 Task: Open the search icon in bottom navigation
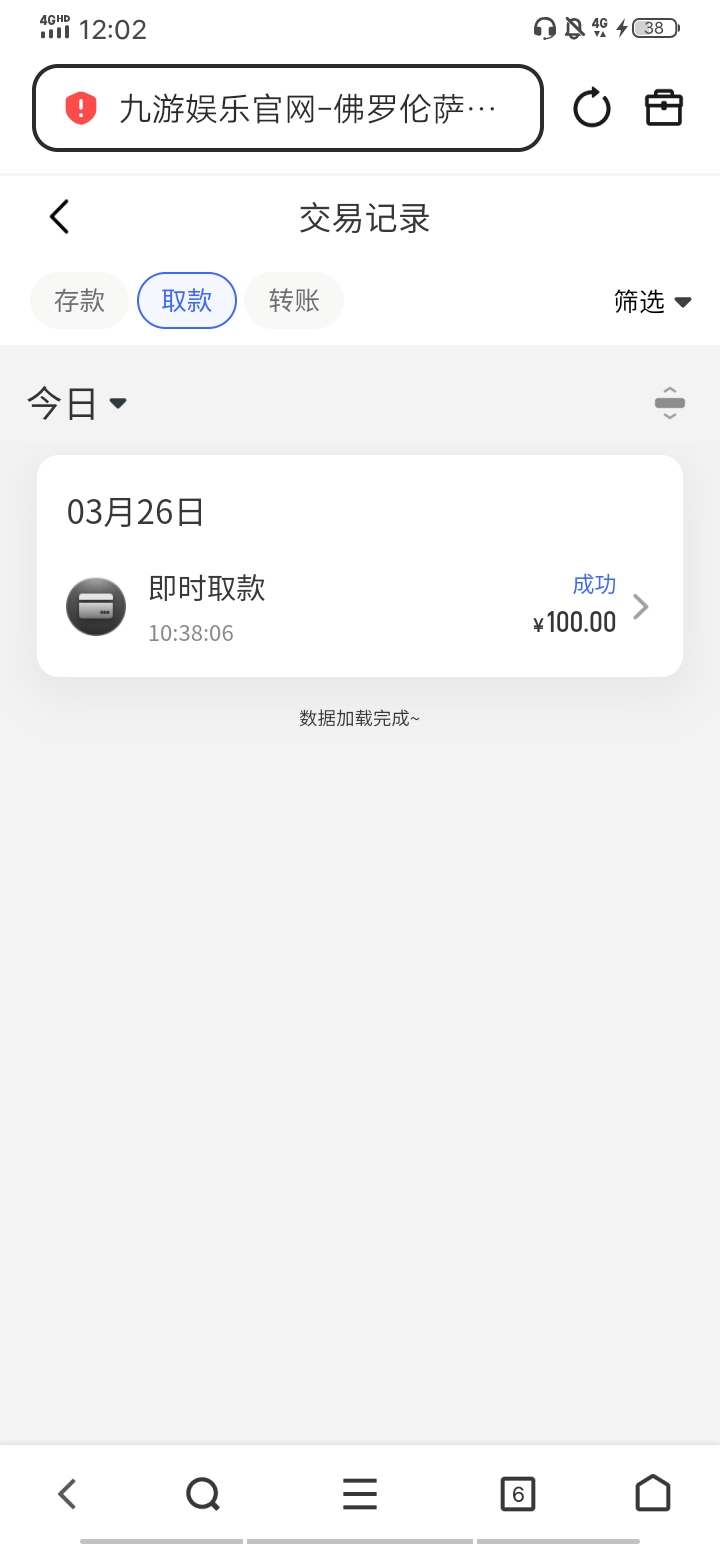pos(203,1493)
